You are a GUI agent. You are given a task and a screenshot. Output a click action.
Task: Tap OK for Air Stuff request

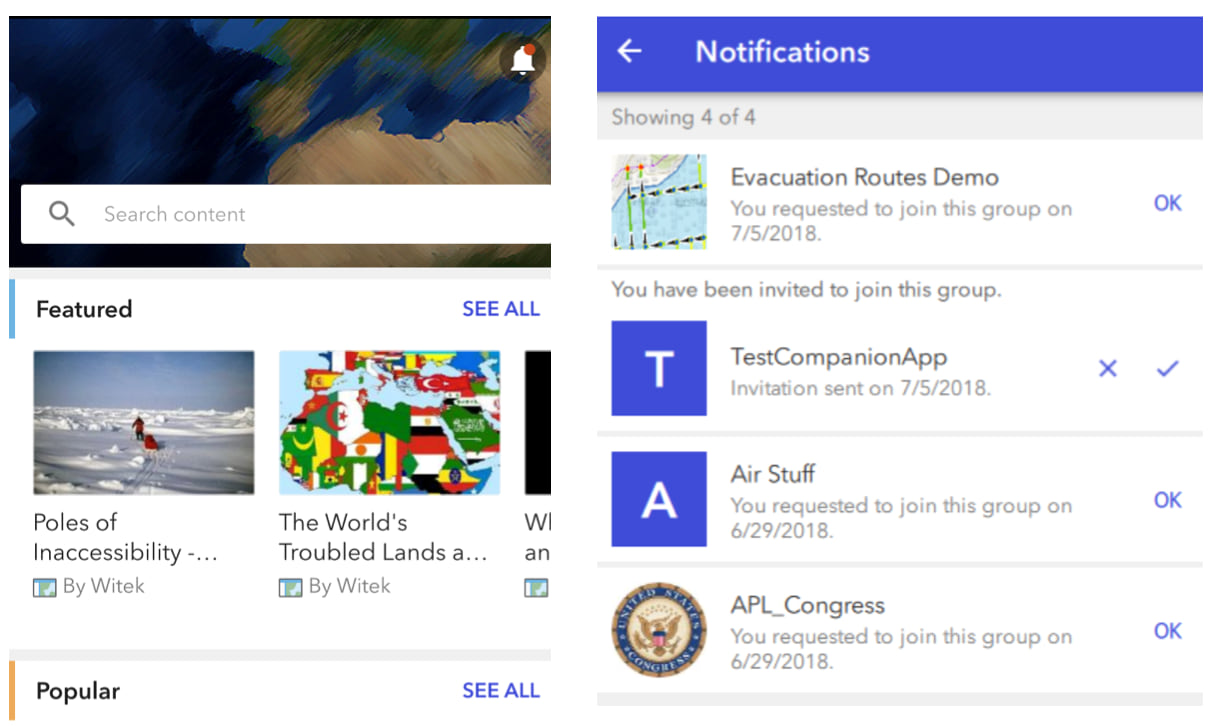[x=1167, y=500]
